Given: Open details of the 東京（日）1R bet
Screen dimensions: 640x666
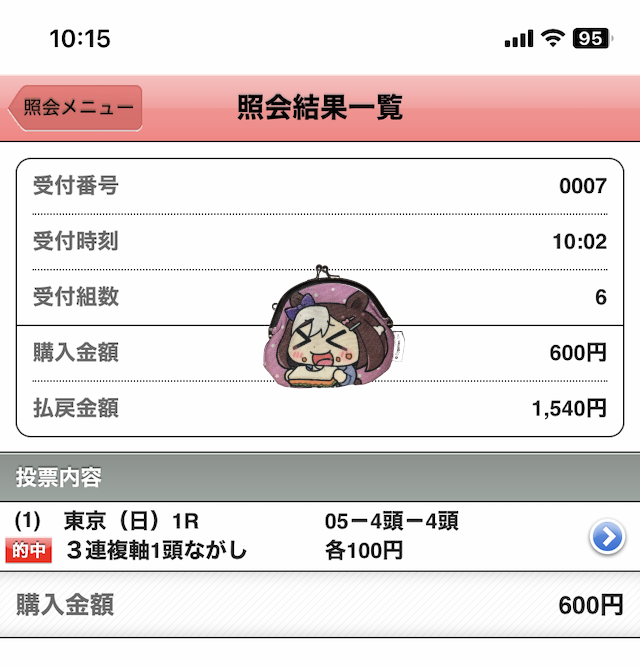Looking at the screenshot, I should click(607, 537).
